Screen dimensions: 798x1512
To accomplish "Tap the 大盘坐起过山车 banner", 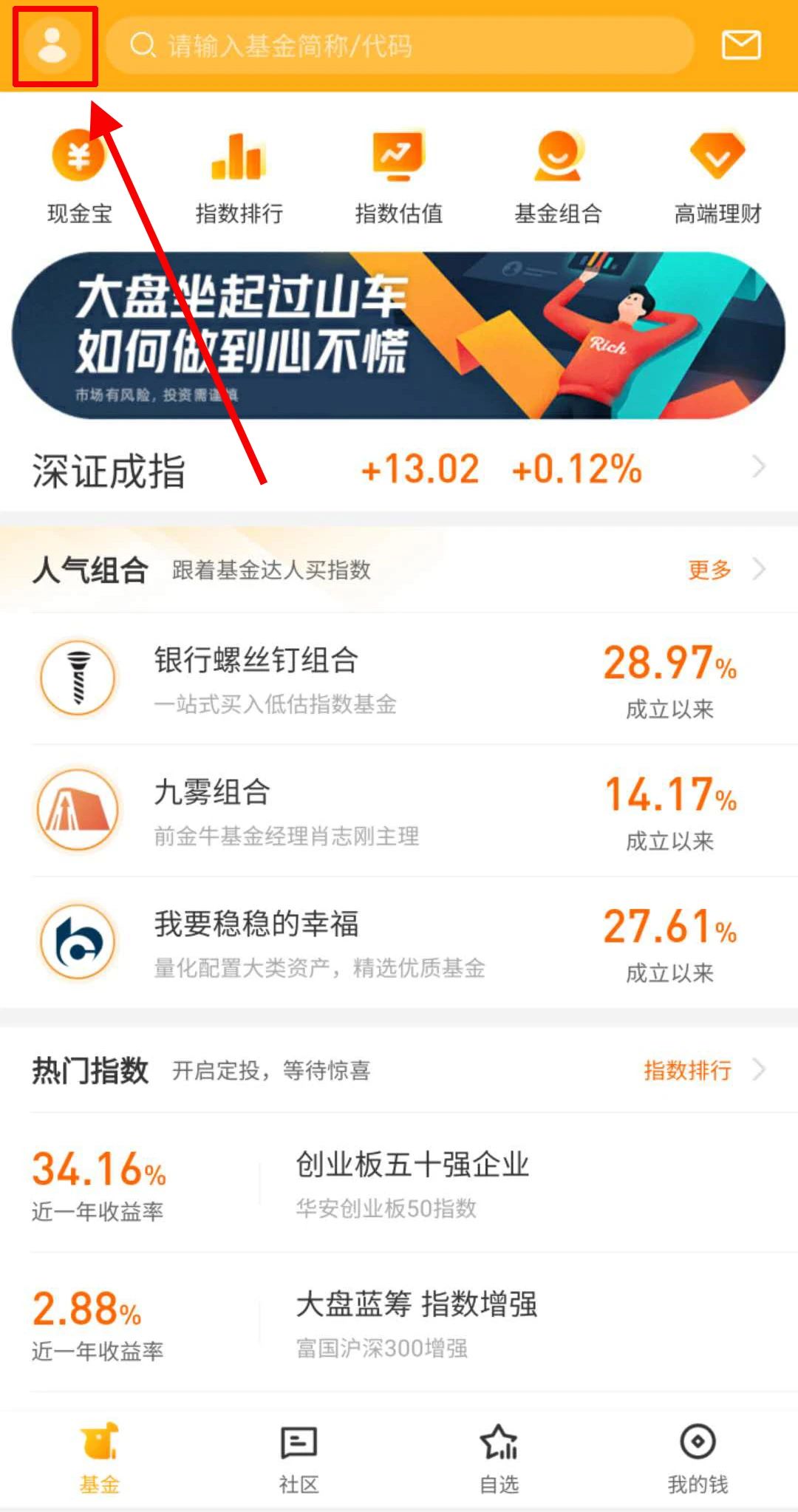I will pyautogui.click(x=399, y=336).
